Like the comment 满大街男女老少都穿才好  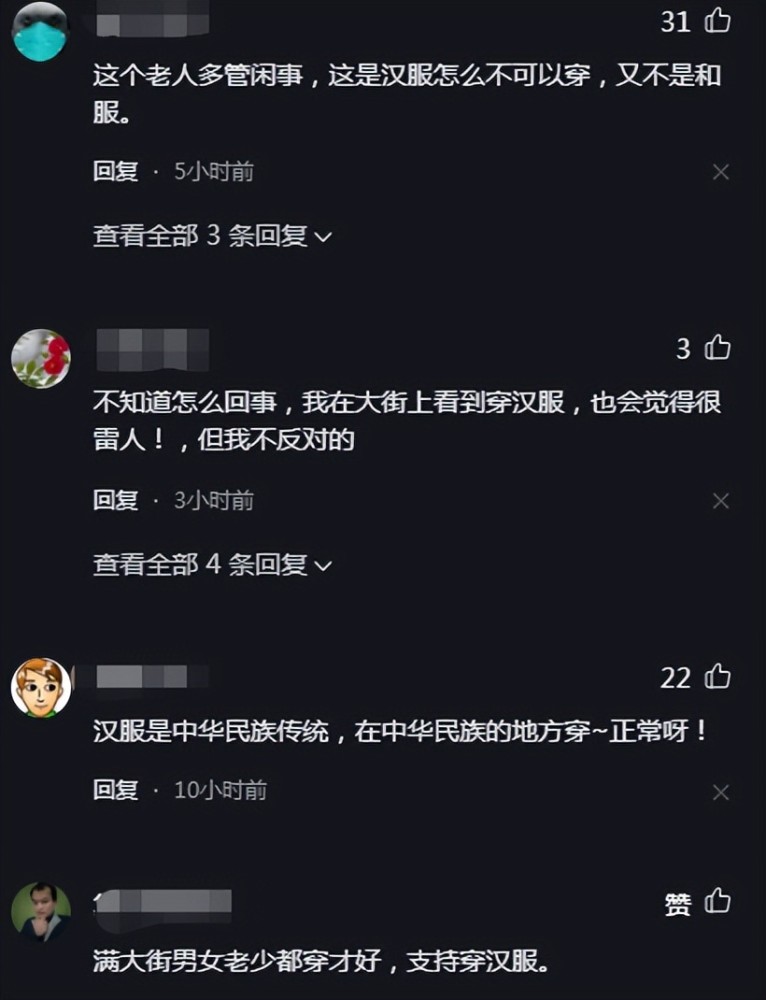click(x=717, y=903)
